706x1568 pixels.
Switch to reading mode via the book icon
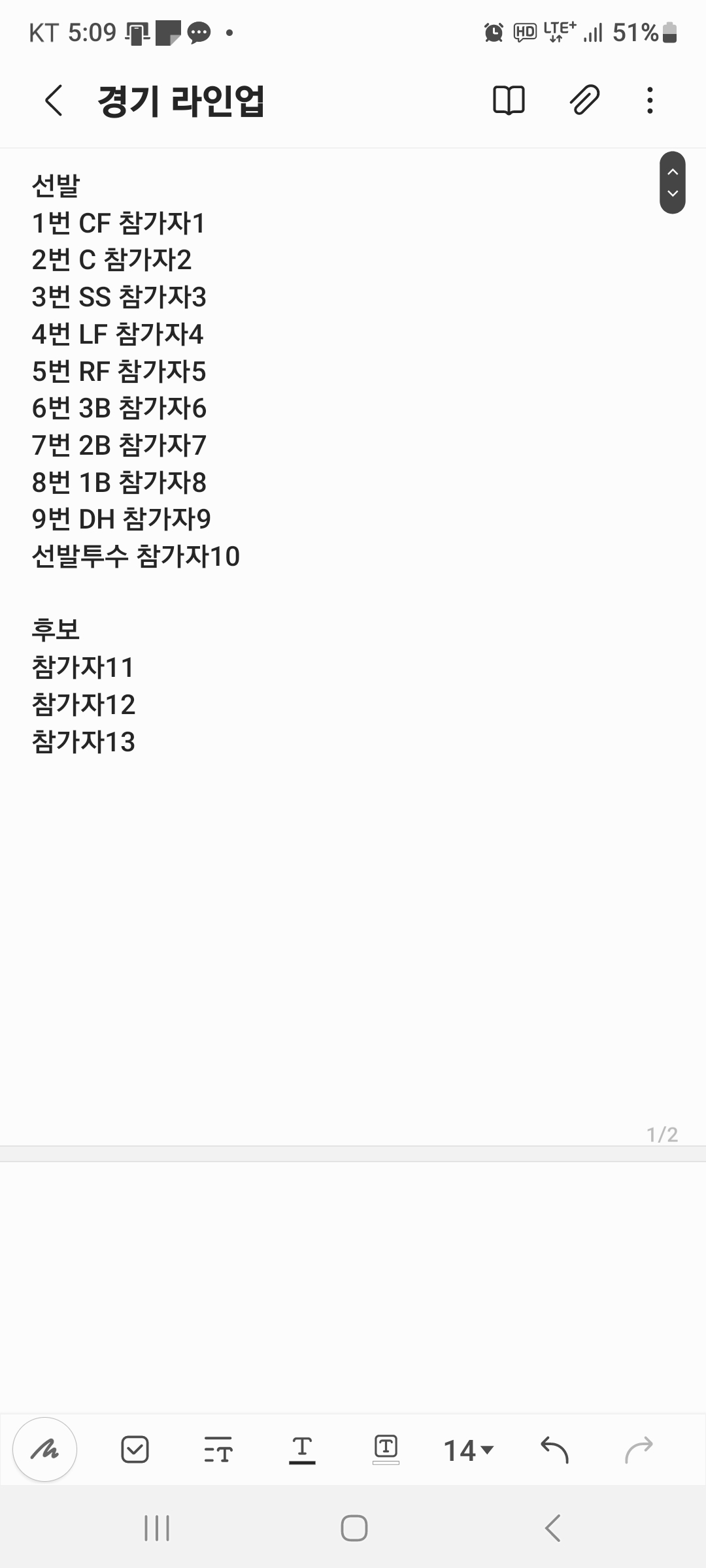coord(509,101)
